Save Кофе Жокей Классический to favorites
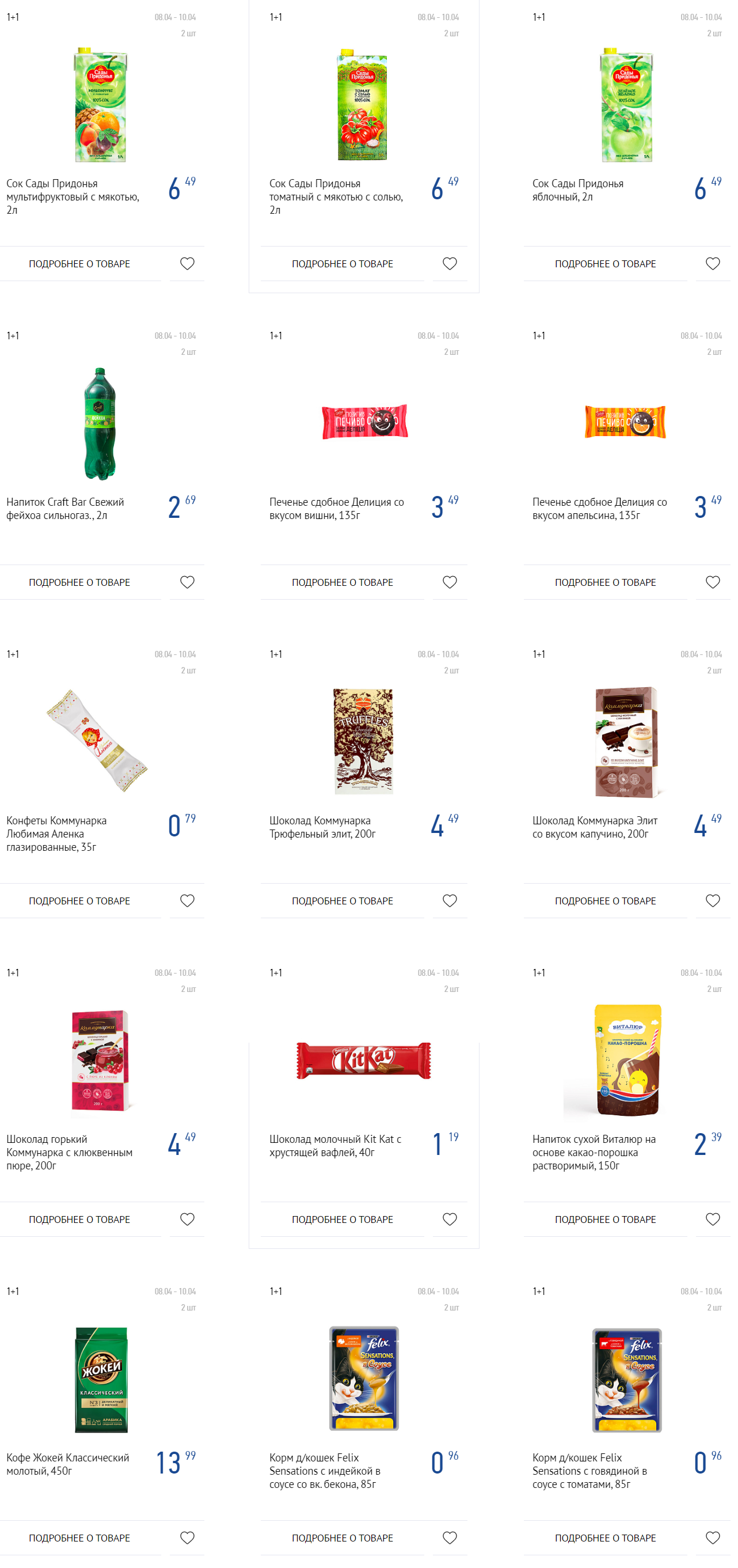Viewport: 738px width, 1568px height. coord(188,1537)
